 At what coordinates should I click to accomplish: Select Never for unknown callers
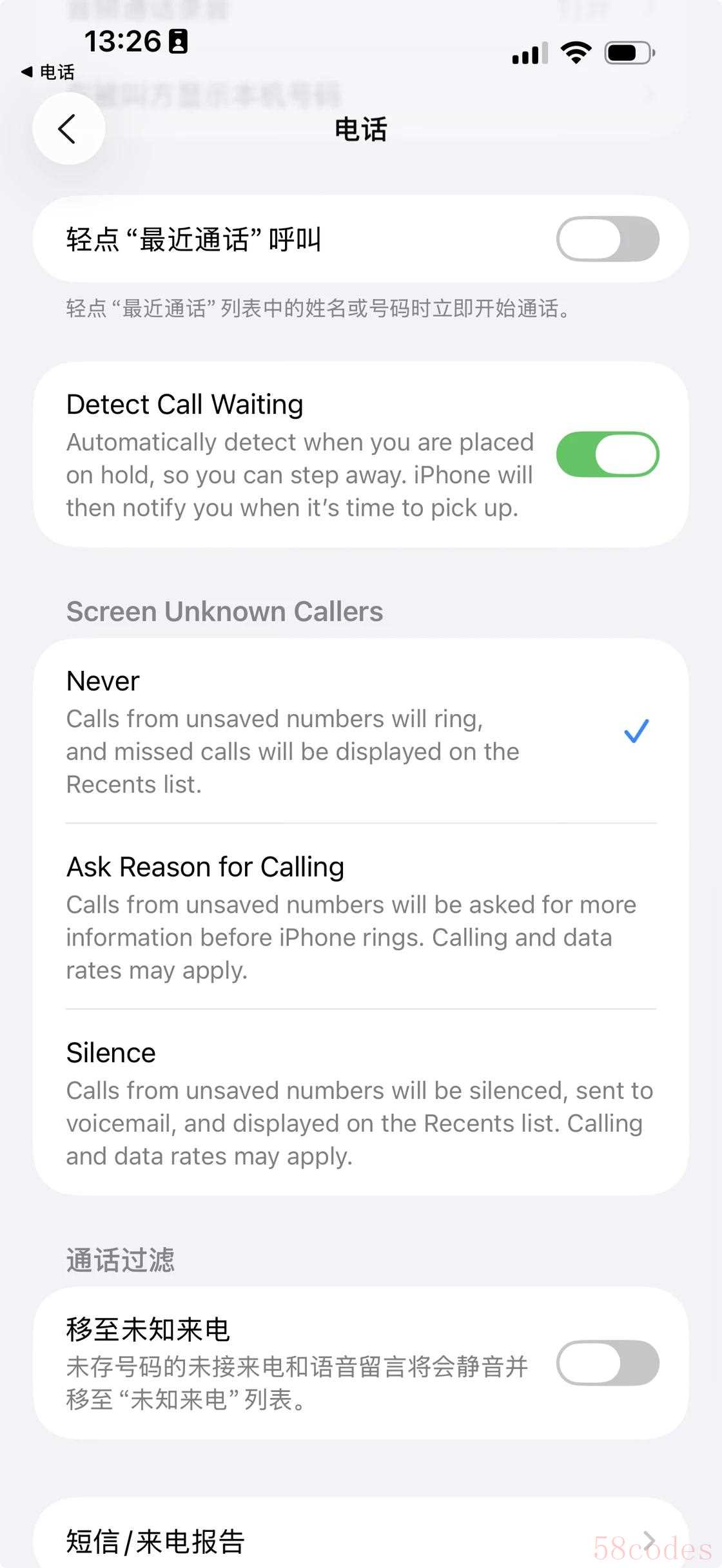coord(361,731)
